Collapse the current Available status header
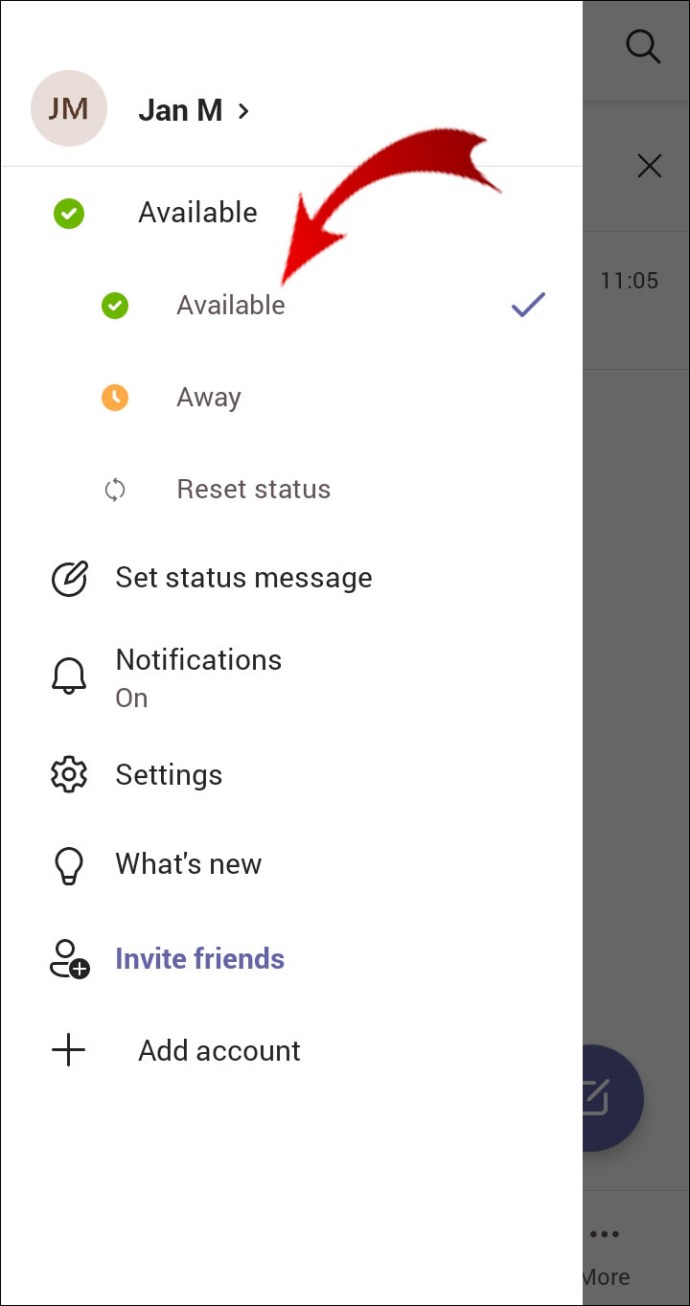The height and width of the screenshot is (1306, 690). (x=291, y=212)
